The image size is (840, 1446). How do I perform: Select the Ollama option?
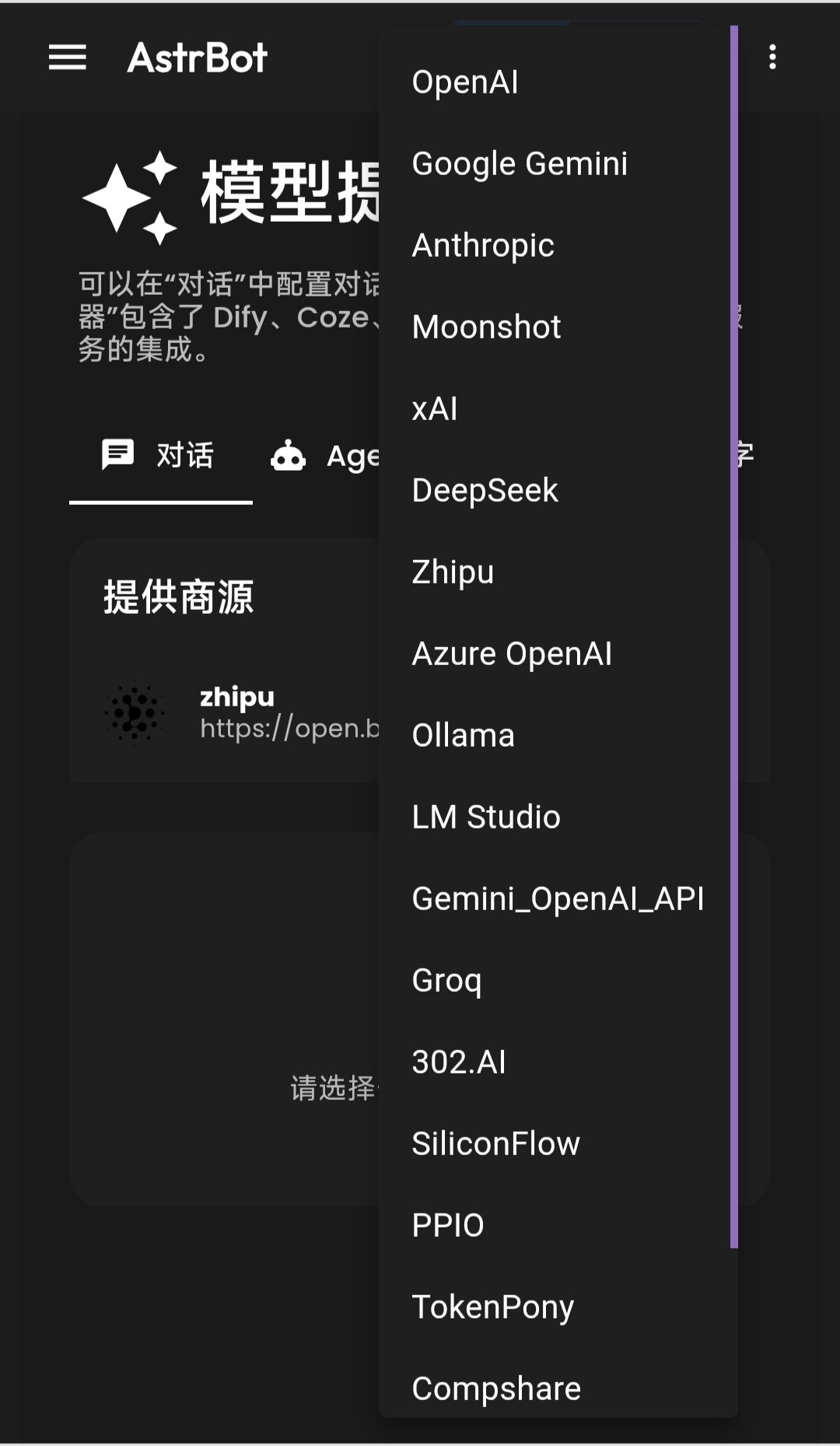tap(463, 736)
